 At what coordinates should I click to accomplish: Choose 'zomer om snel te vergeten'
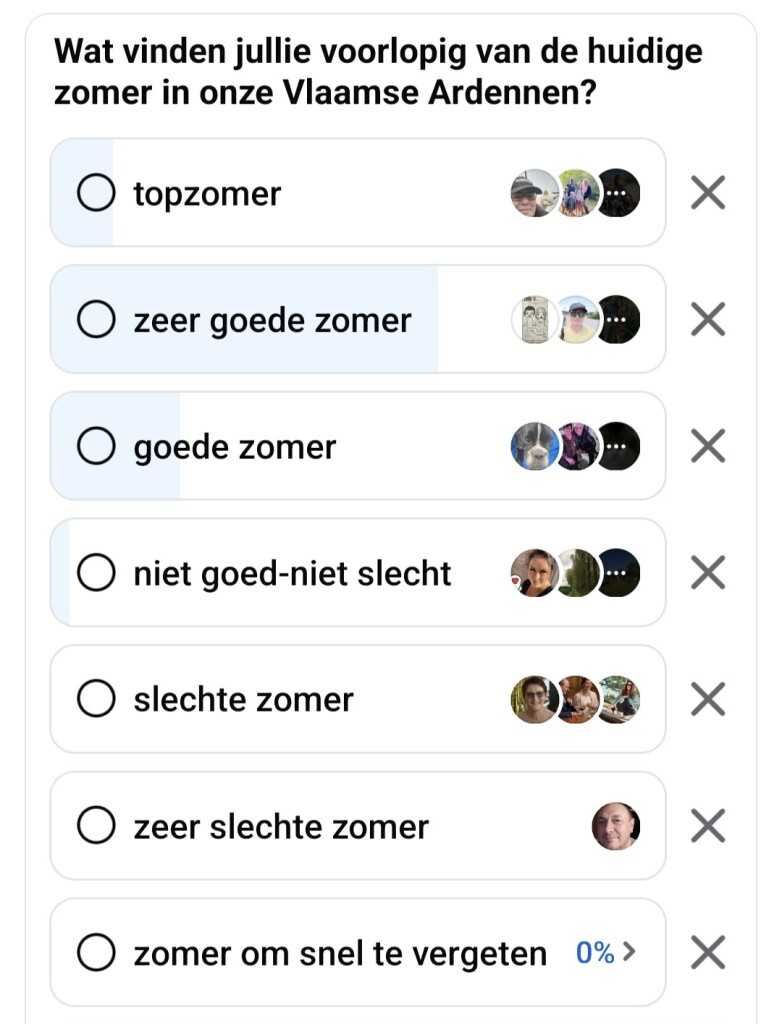click(x=96, y=954)
